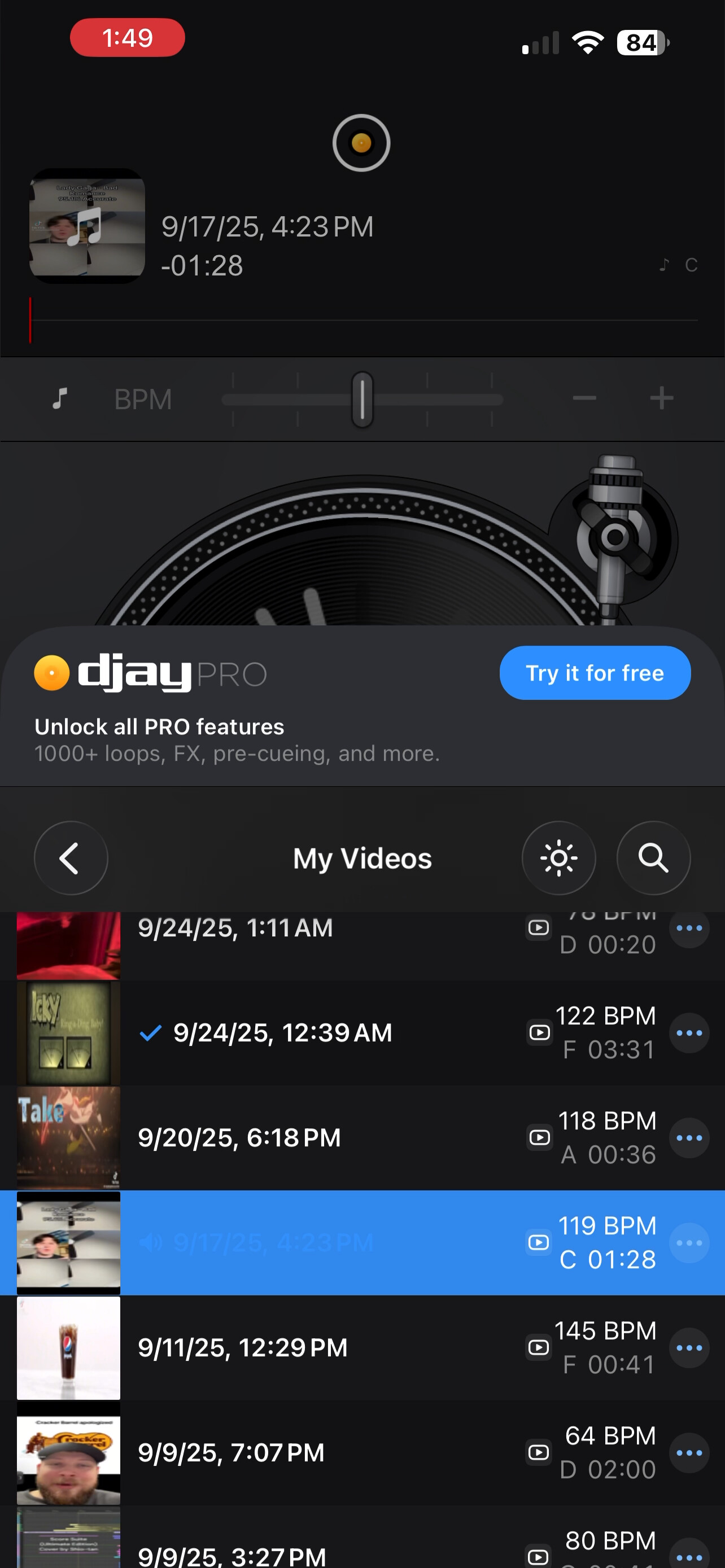Decrease tempo with the minus button
725x1568 pixels.
(x=584, y=398)
